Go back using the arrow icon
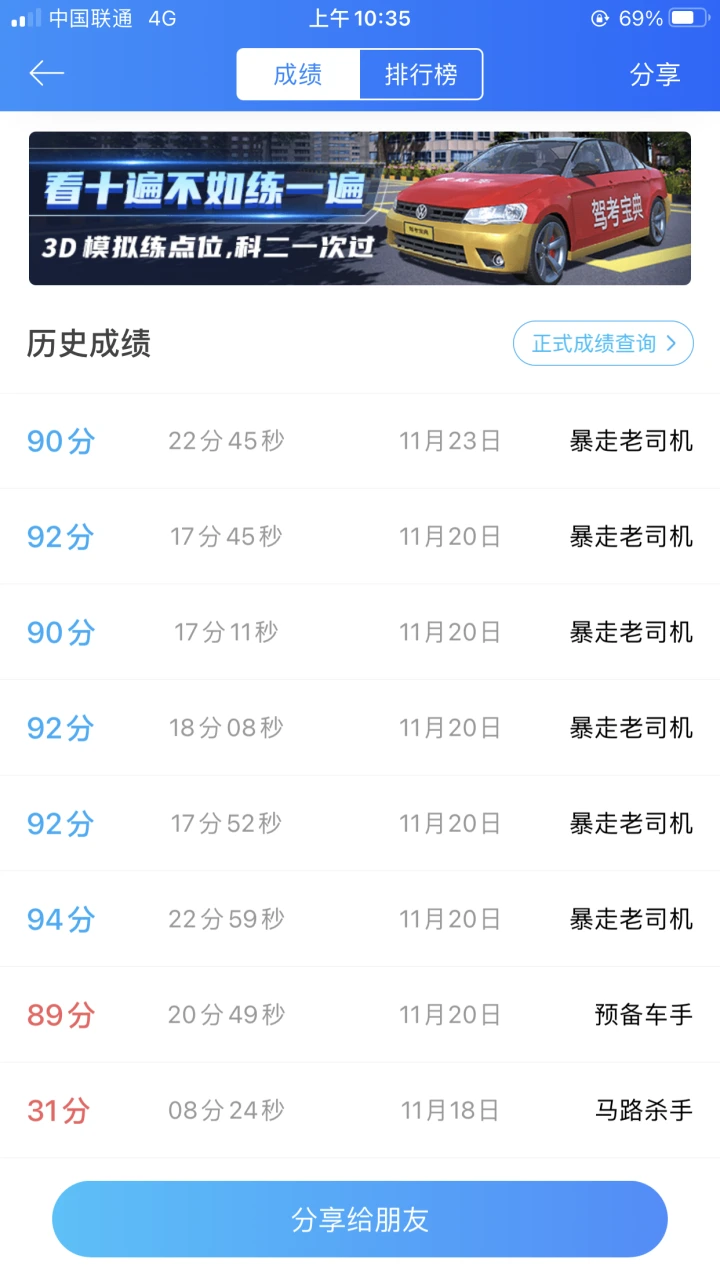The height and width of the screenshot is (1280, 720). [46, 74]
